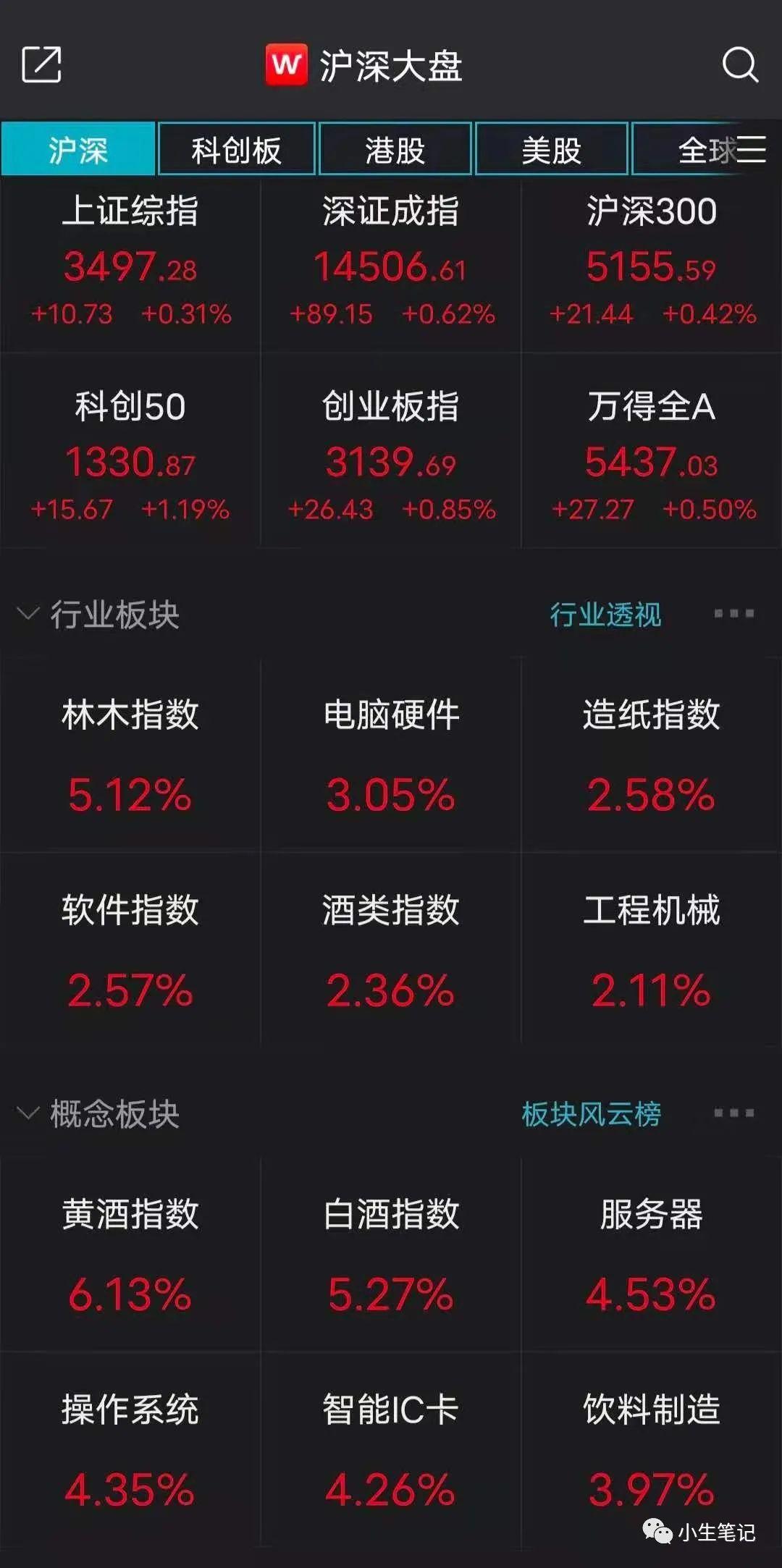Collapse the 概念板块 section
The width and height of the screenshot is (782, 1568).
(x=29, y=1113)
